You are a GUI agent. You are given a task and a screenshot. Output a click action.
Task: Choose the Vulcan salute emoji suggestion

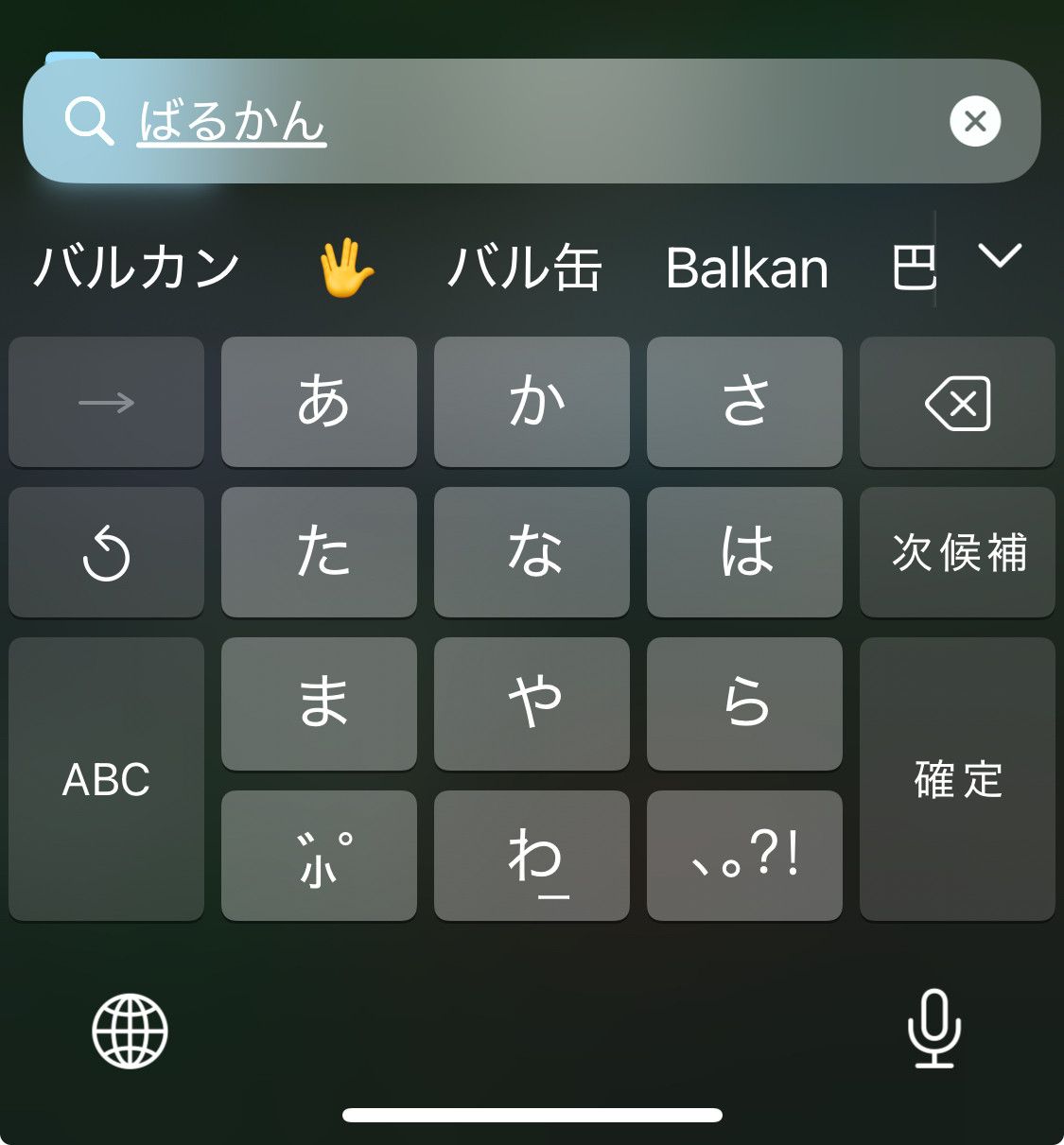pyautogui.click(x=344, y=267)
